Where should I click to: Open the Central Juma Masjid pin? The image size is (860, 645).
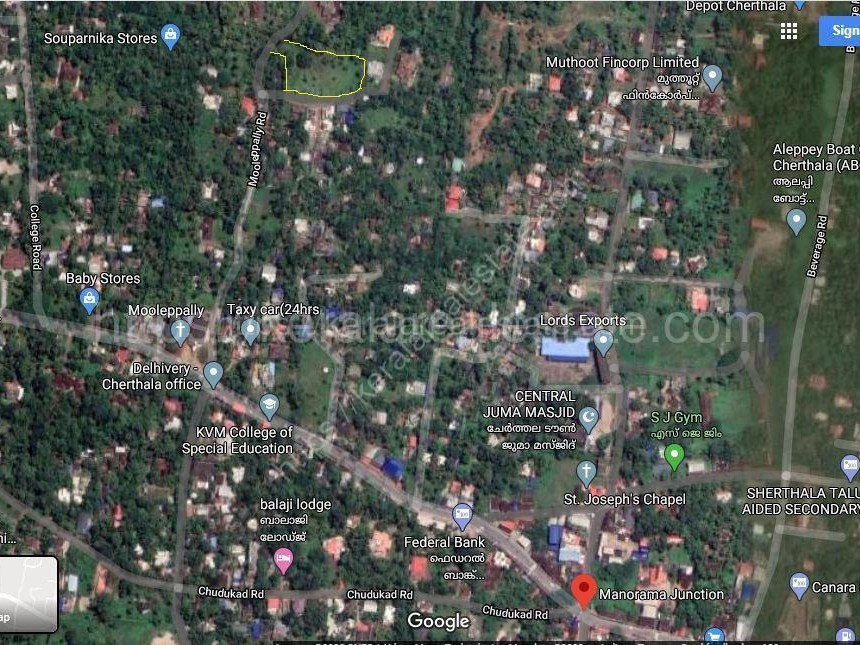[x=589, y=417]
